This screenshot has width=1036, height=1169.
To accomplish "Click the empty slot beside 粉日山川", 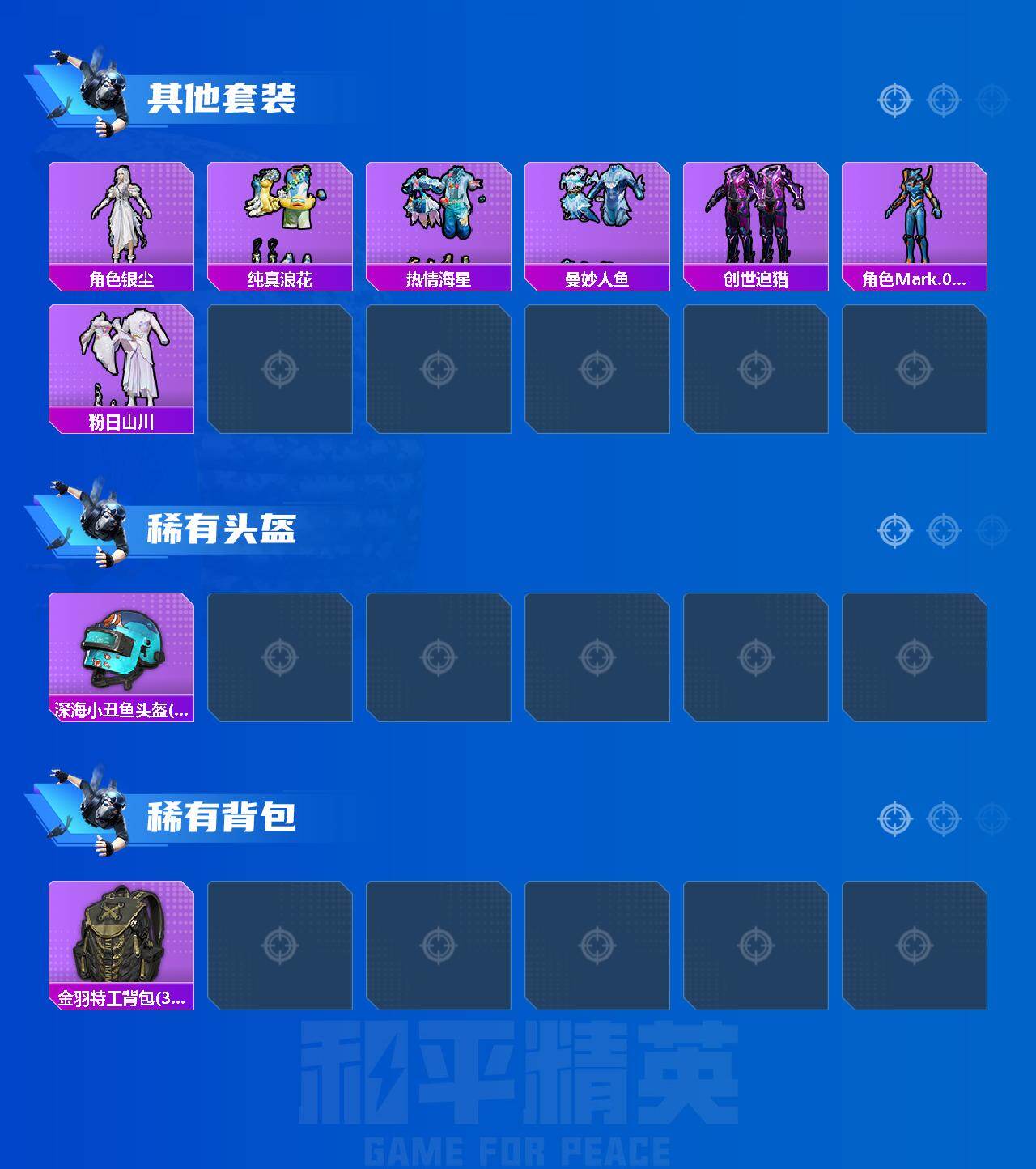I will tap(279, 368).
